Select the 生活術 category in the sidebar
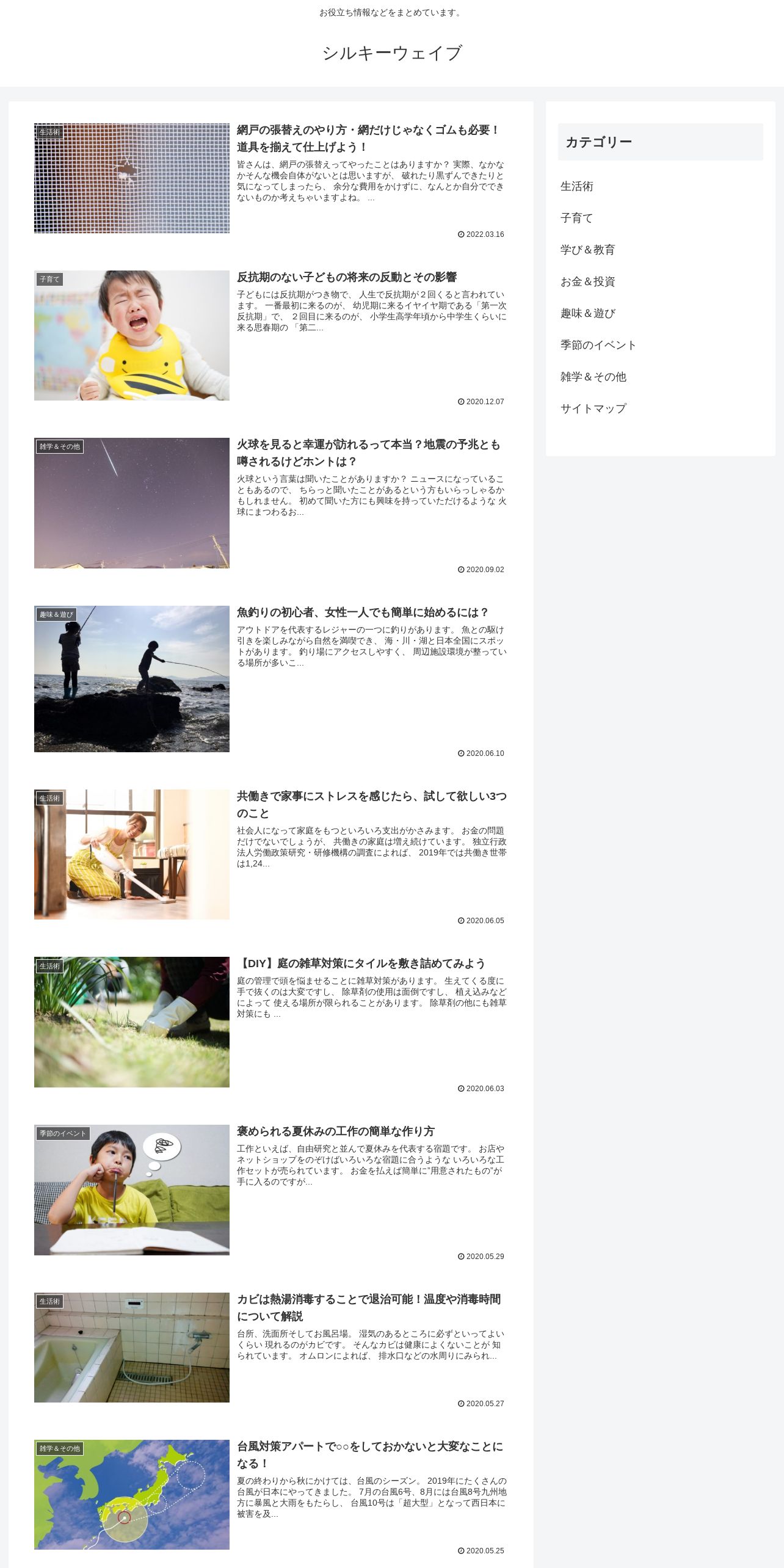 [x=576, y=186]
